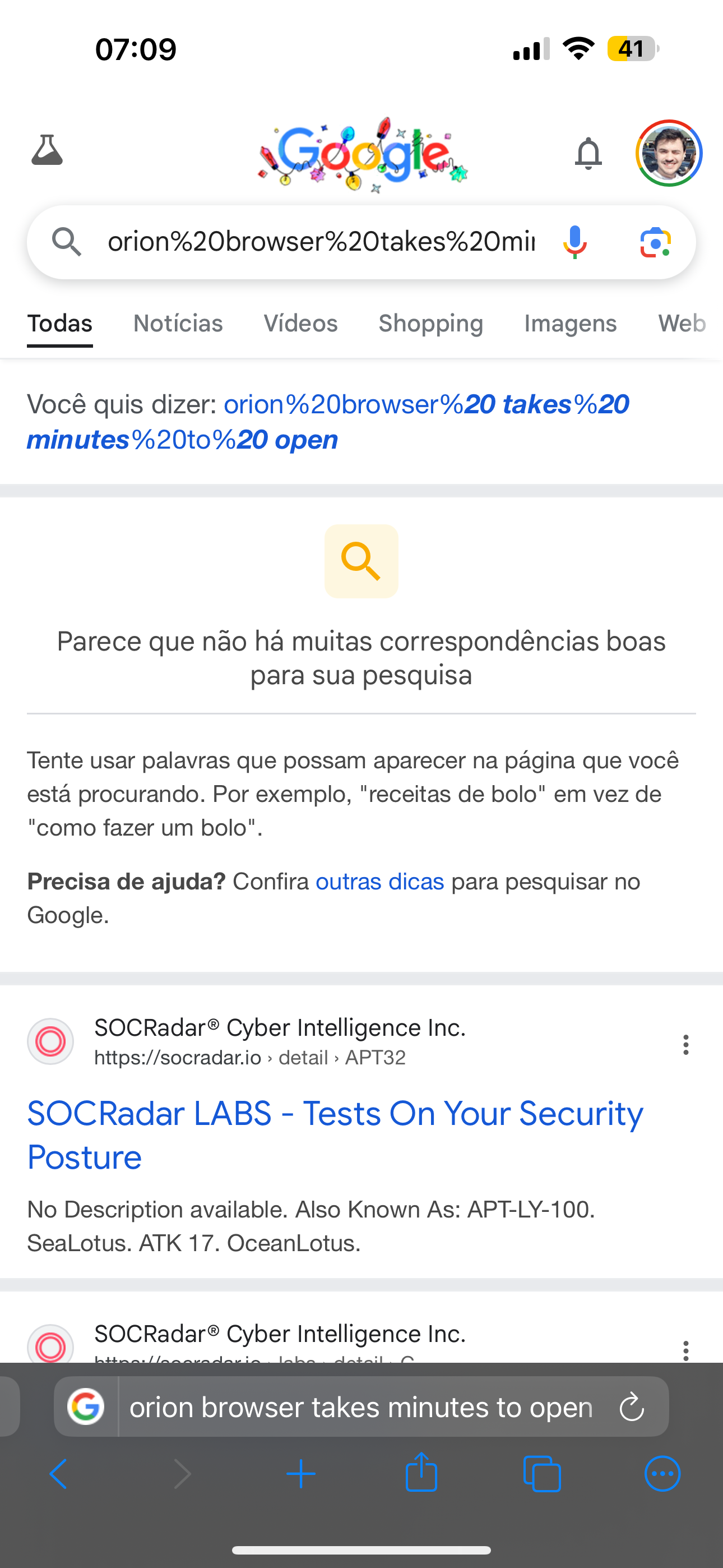Show all open tabs
Image resolution: width=723 pixels, height=1568 pixels.
(541, 1474)
